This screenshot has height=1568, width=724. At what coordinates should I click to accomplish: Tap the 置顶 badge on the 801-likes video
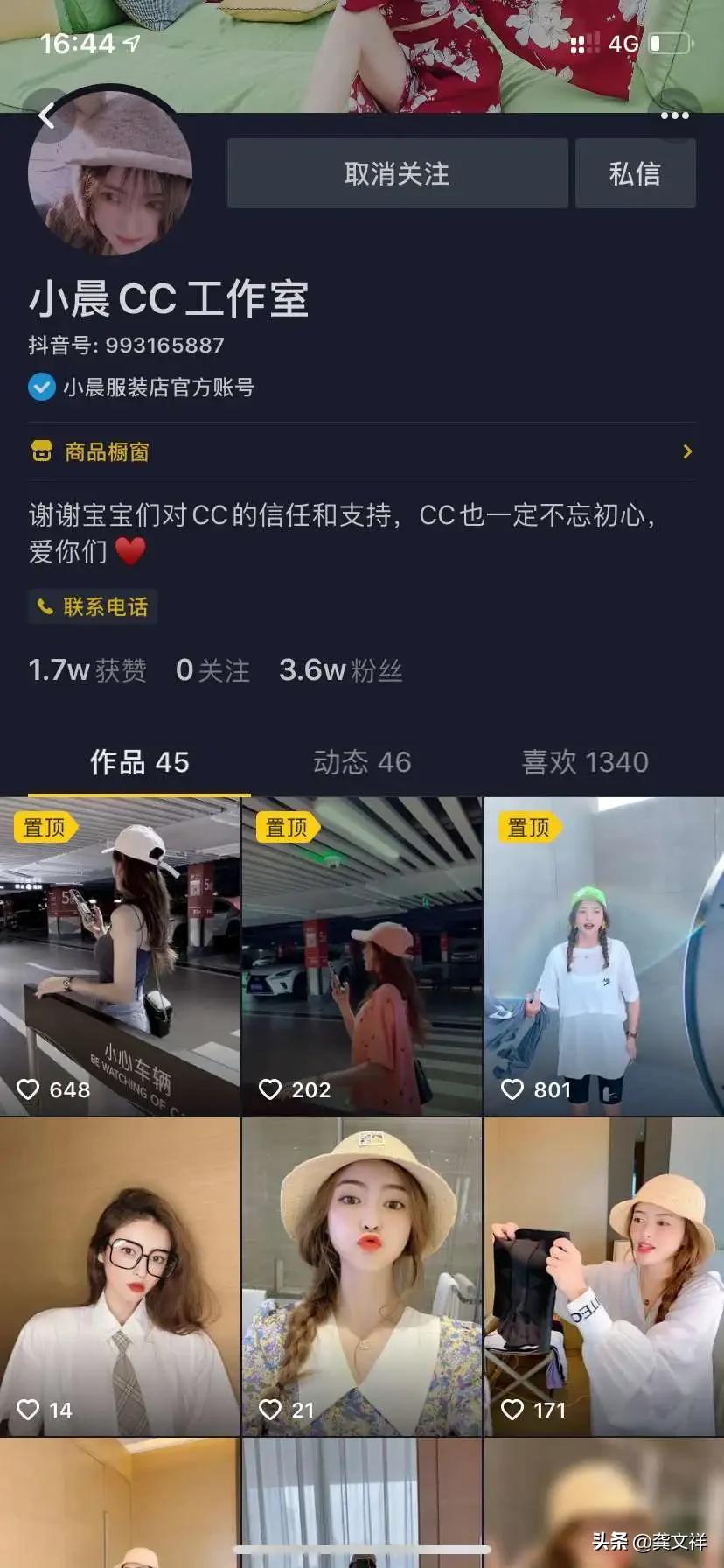coord(528,825)
